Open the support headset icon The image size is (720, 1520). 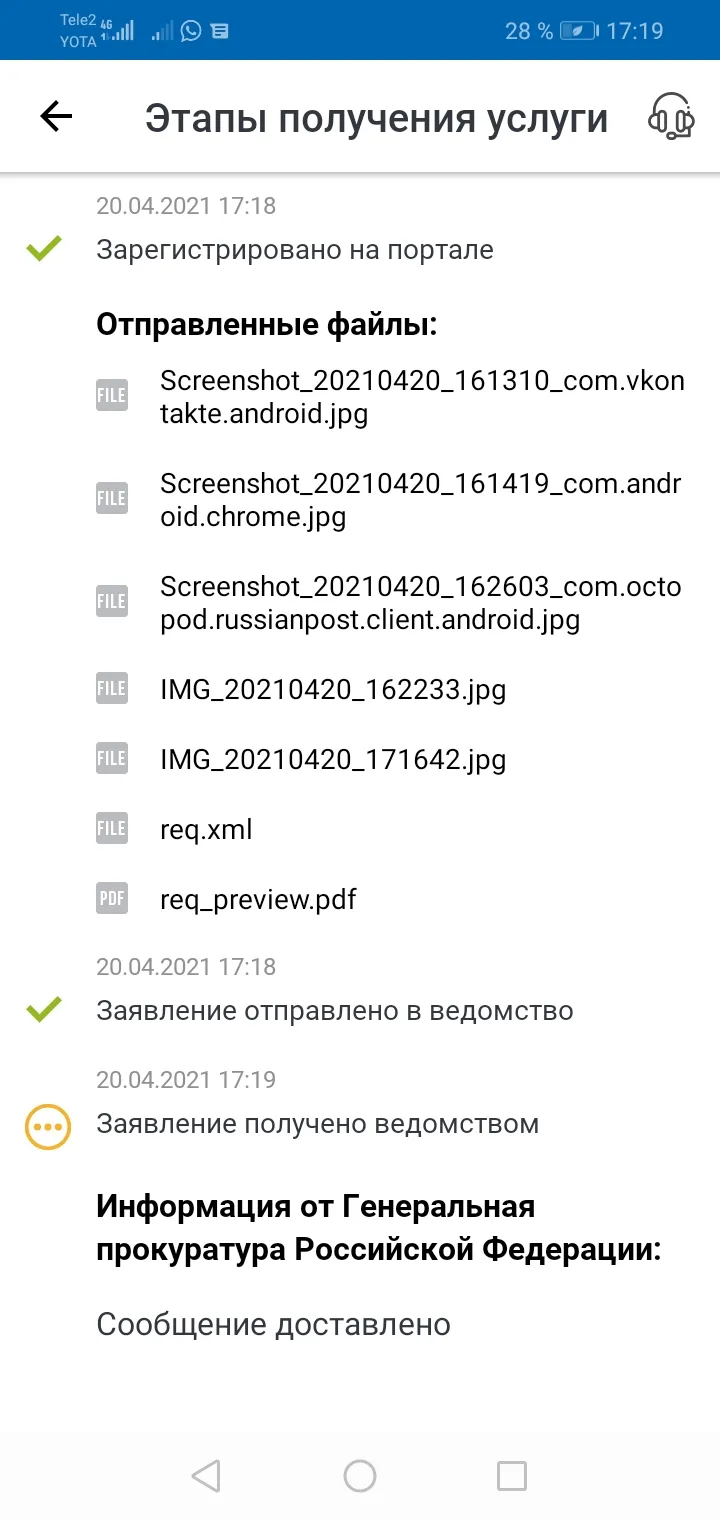tap(670, 117)
